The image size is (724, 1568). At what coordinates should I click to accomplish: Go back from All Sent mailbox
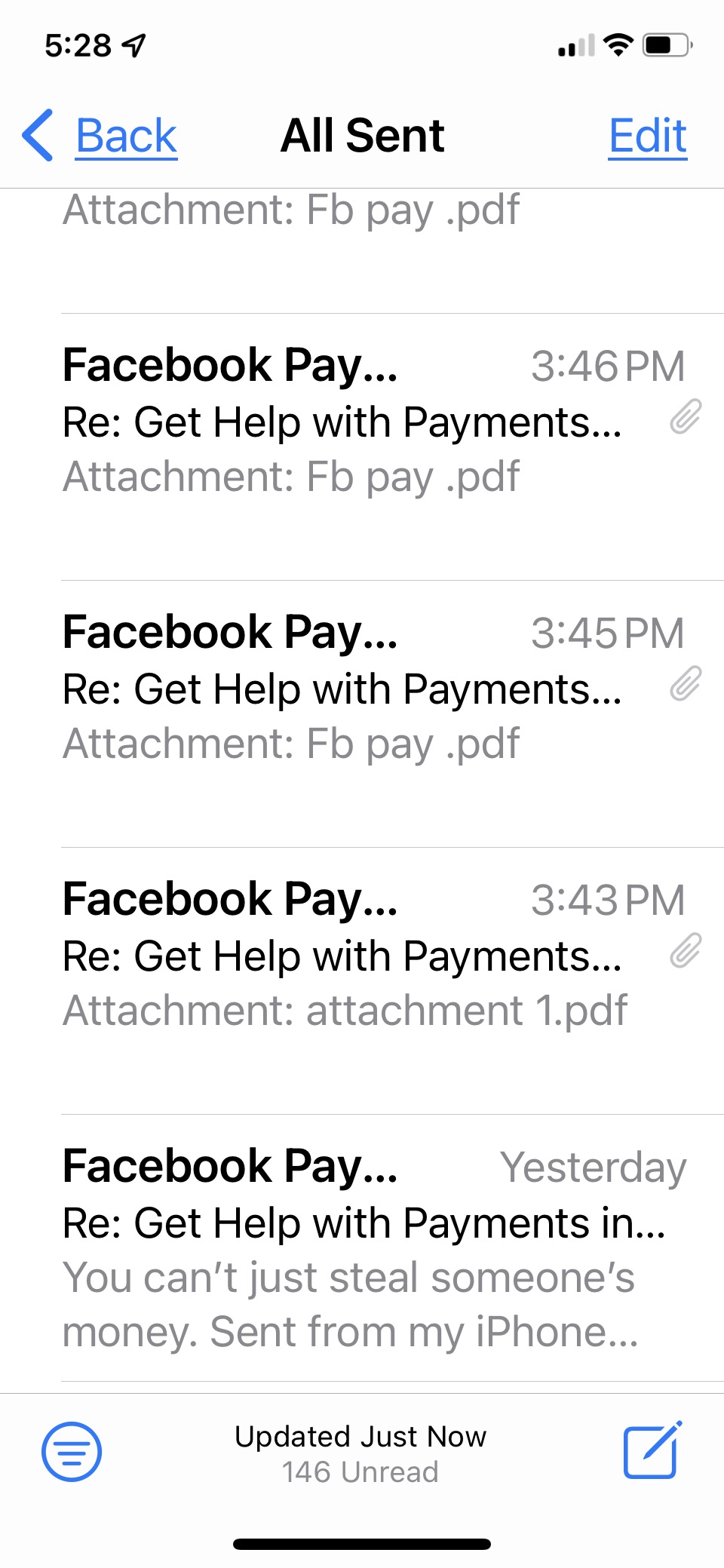(x=100, y=136)
